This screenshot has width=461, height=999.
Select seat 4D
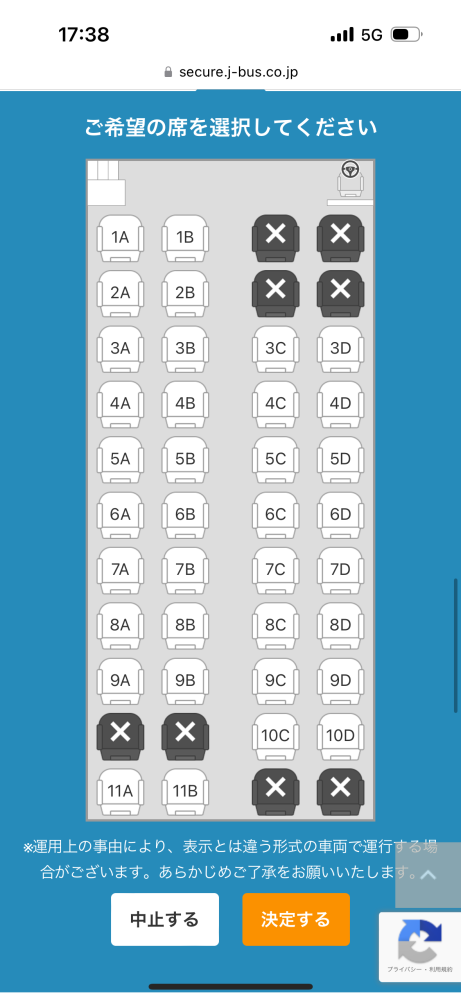(x=340, y=405)
